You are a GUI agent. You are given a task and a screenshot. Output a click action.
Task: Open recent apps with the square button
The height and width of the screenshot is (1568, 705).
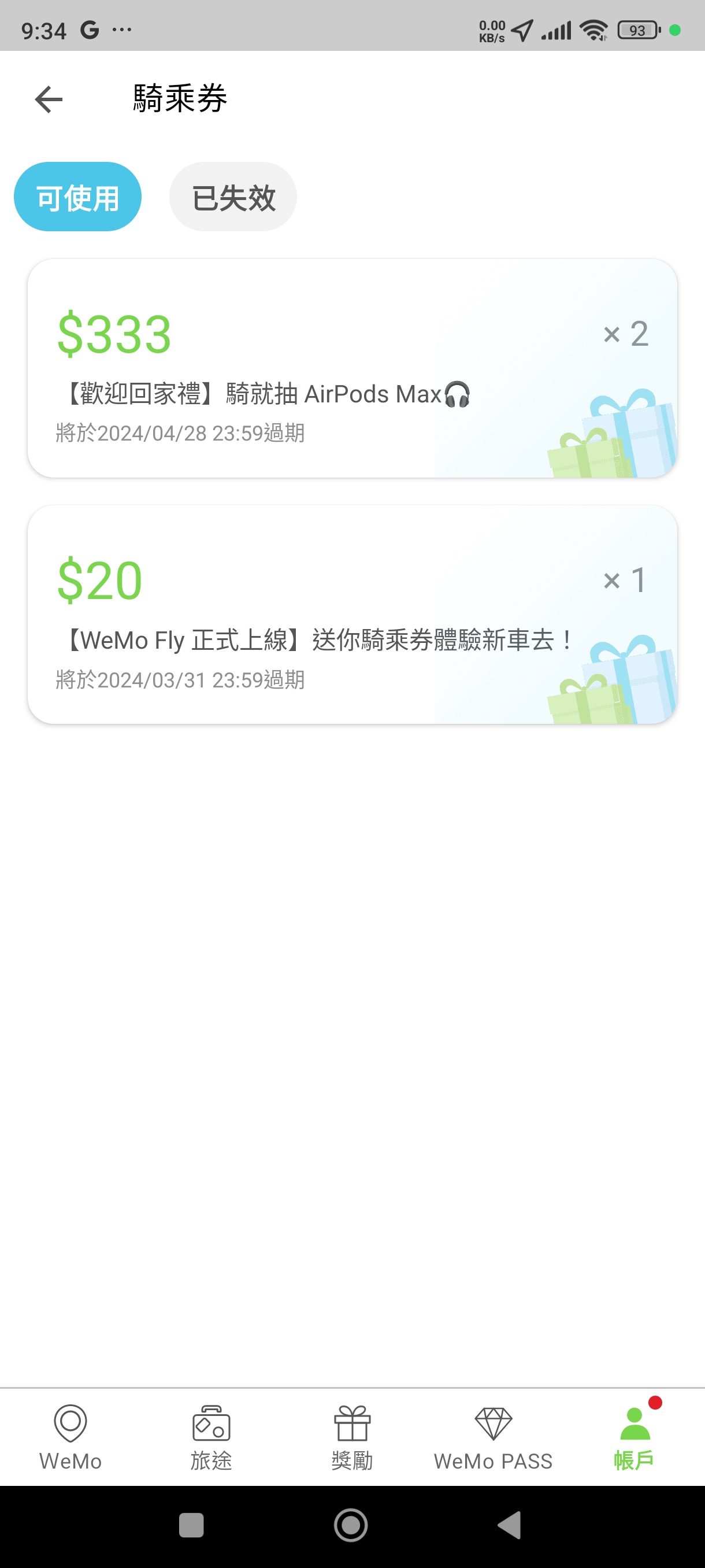pyautogui.click(x=192, y=1525)
